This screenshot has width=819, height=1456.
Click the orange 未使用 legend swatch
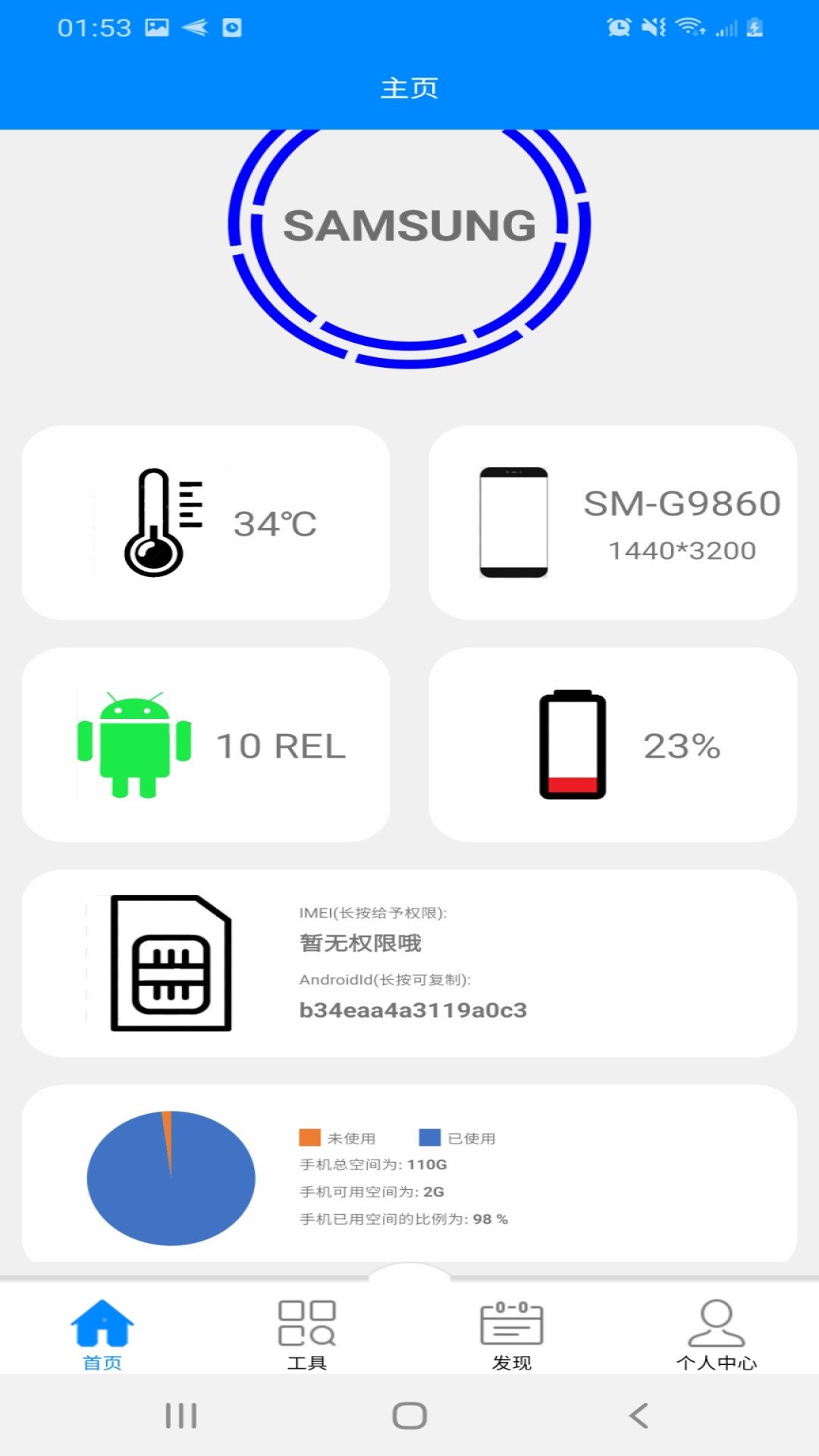(x=308, y=1137)
